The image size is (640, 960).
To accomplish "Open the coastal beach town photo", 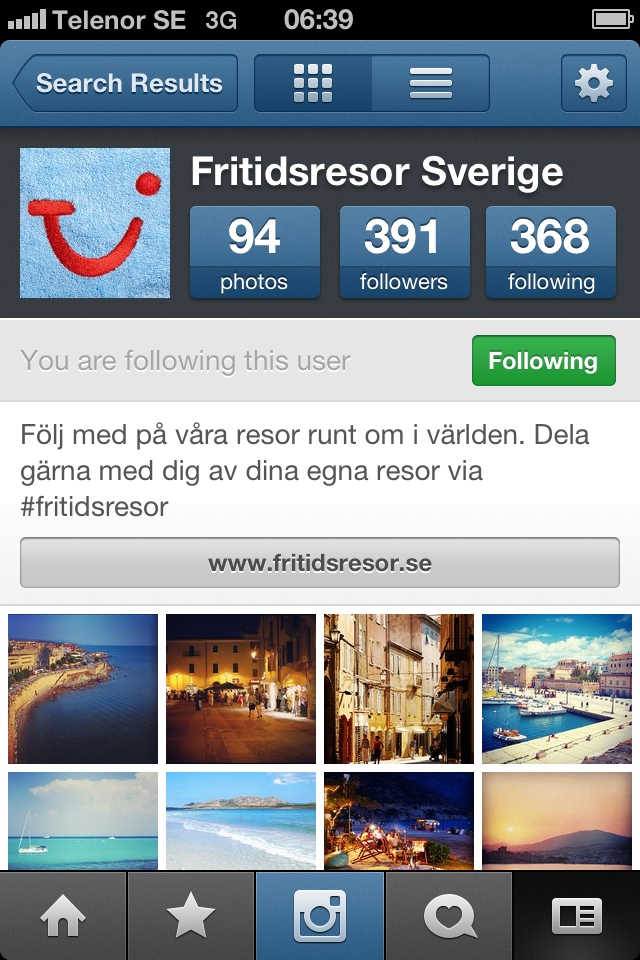I will [83, 689].
